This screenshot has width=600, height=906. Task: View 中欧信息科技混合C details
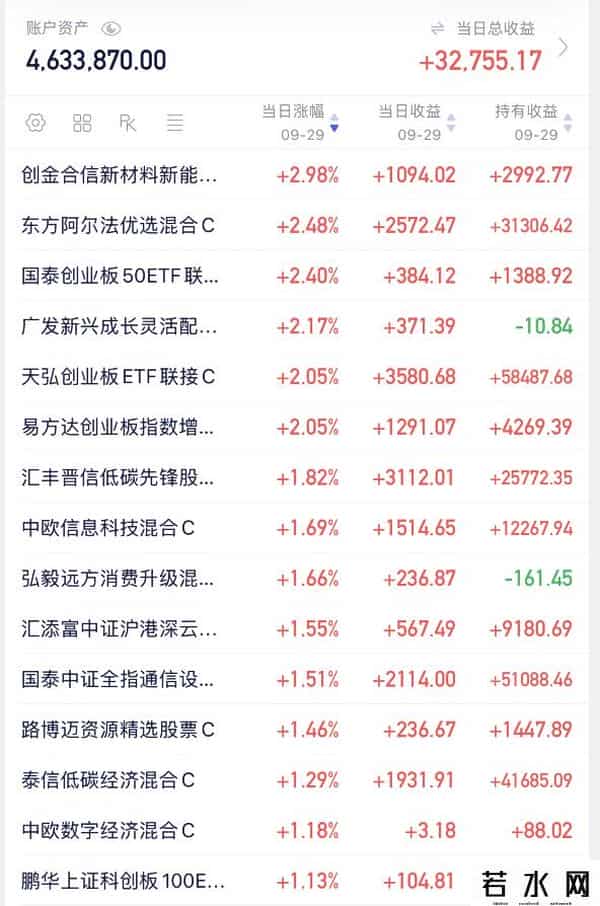pos(108,528)
